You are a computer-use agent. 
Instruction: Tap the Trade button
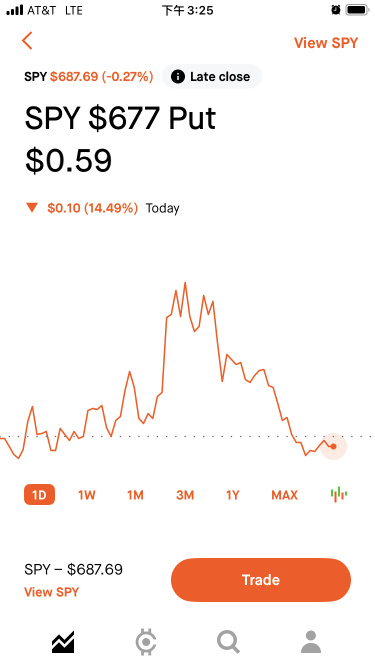[261, 580]
